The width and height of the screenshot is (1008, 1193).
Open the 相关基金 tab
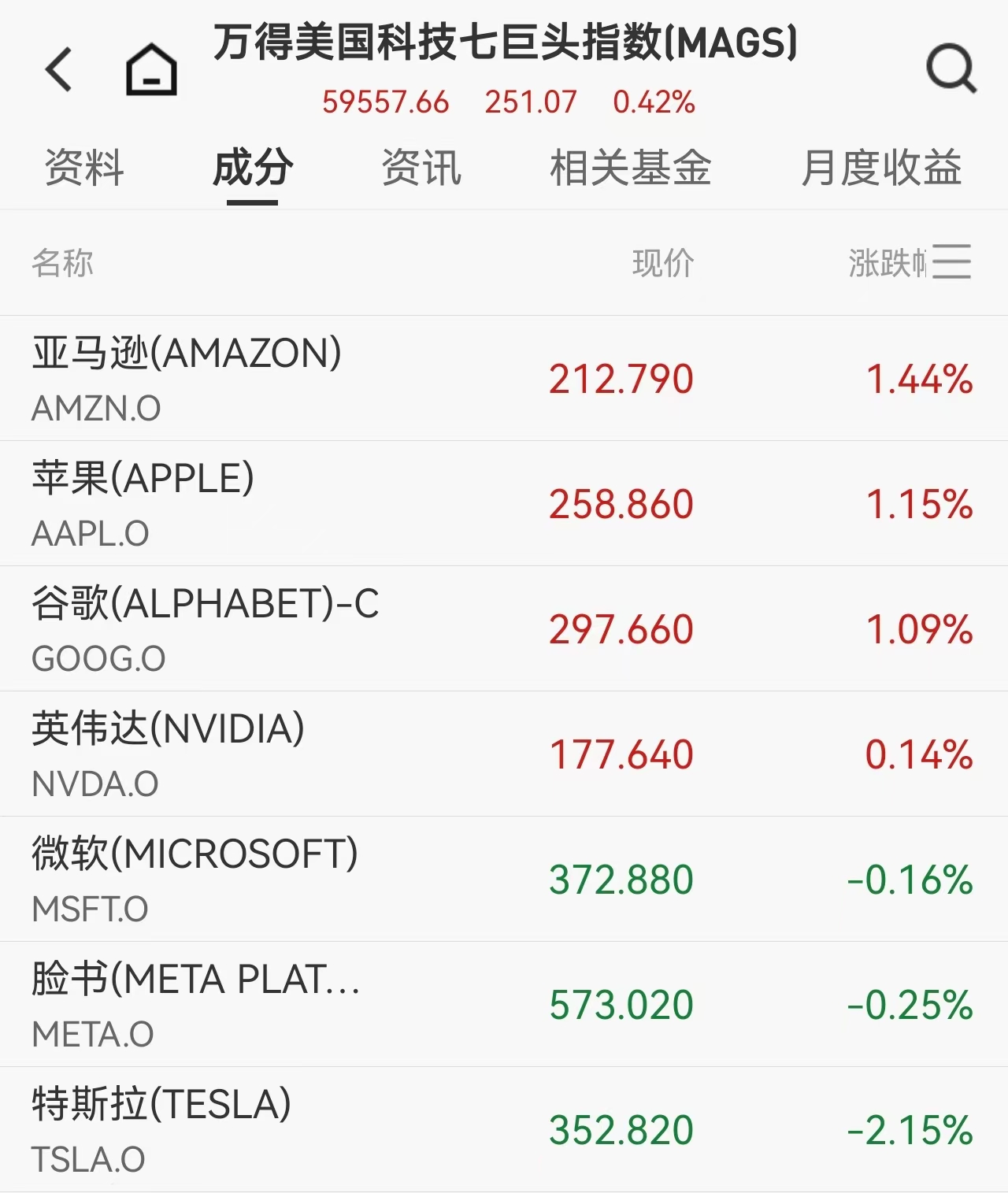(630, 168)
